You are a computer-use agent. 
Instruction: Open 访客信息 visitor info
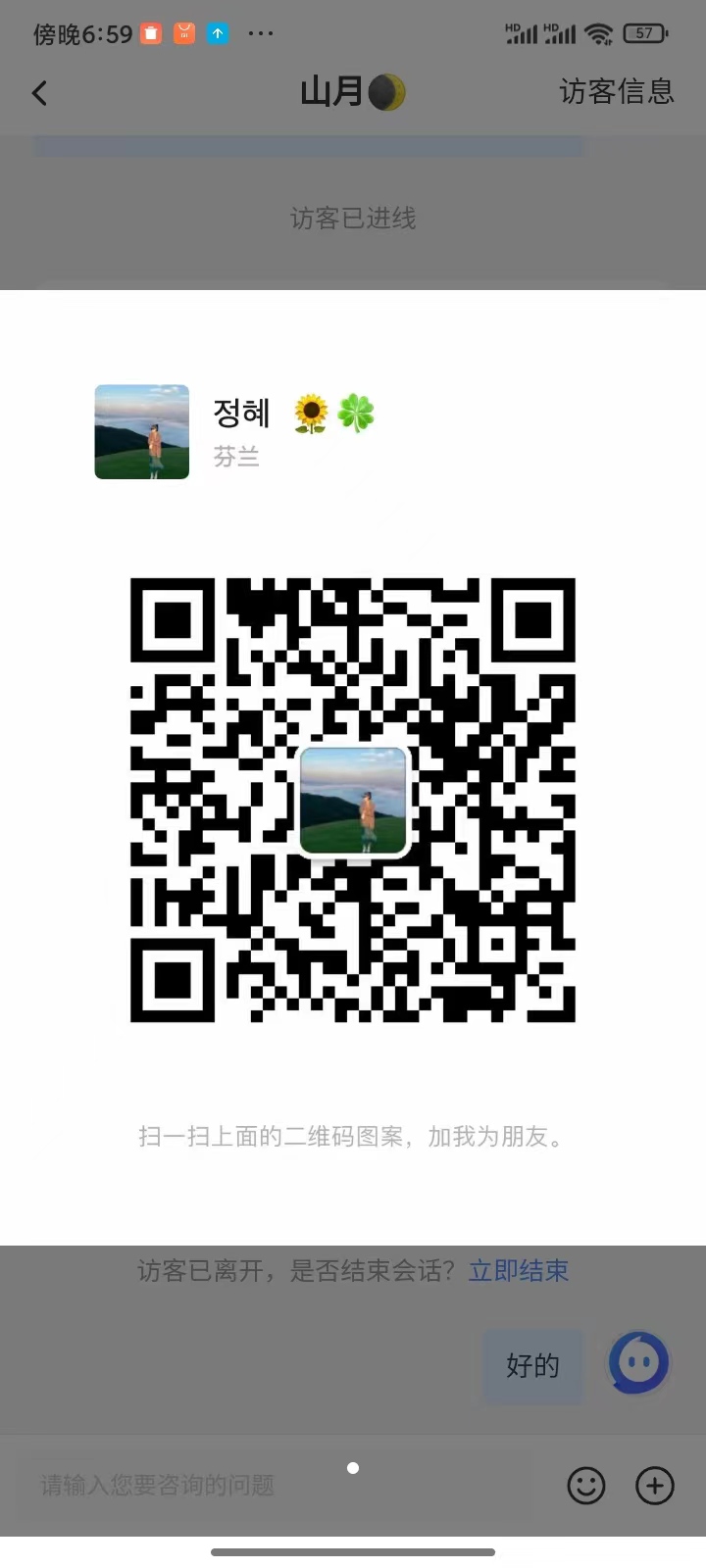pyautogui.click(x=617, y=92)
